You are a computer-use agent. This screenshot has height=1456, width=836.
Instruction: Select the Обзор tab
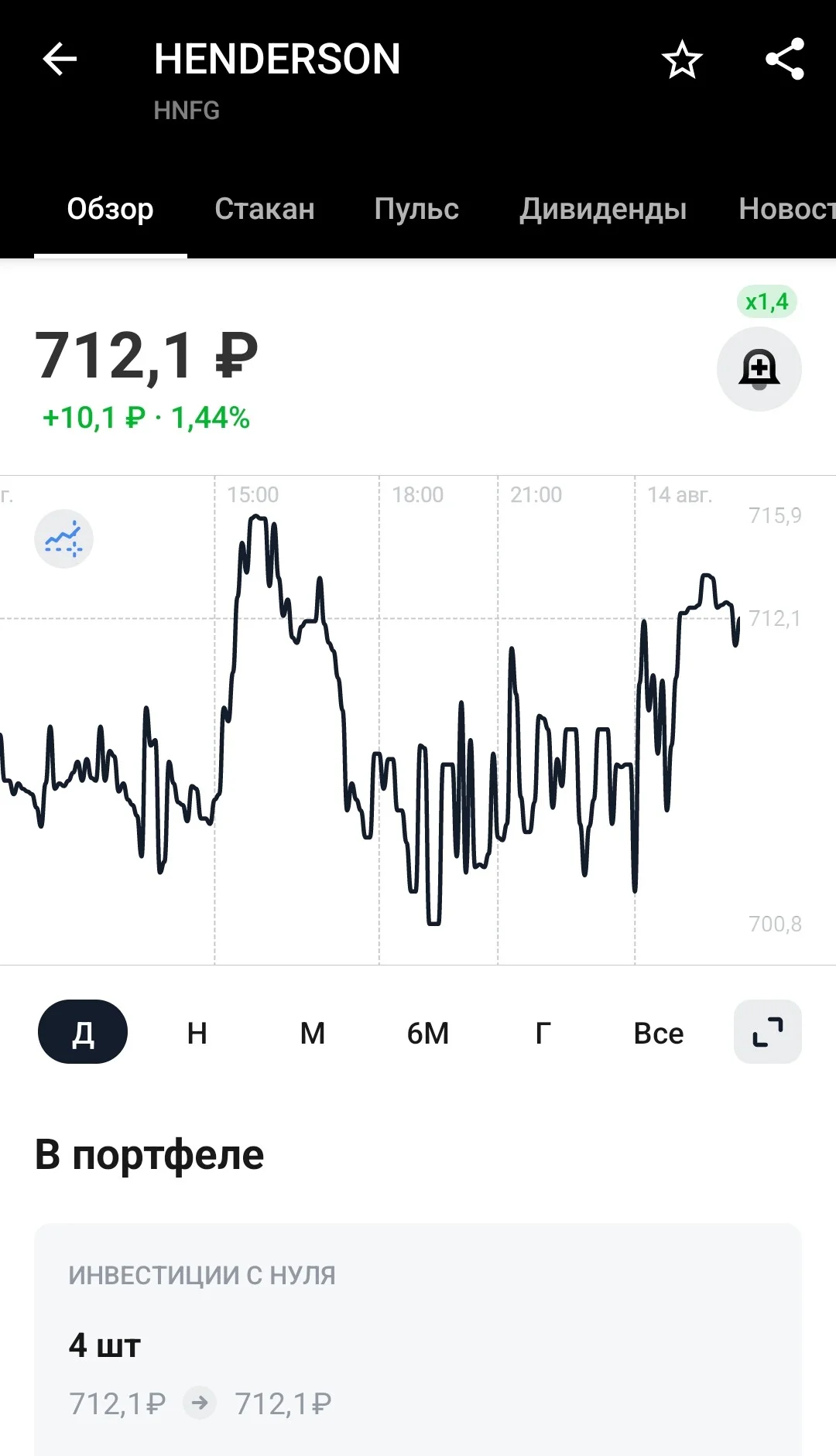coord(111,209)
